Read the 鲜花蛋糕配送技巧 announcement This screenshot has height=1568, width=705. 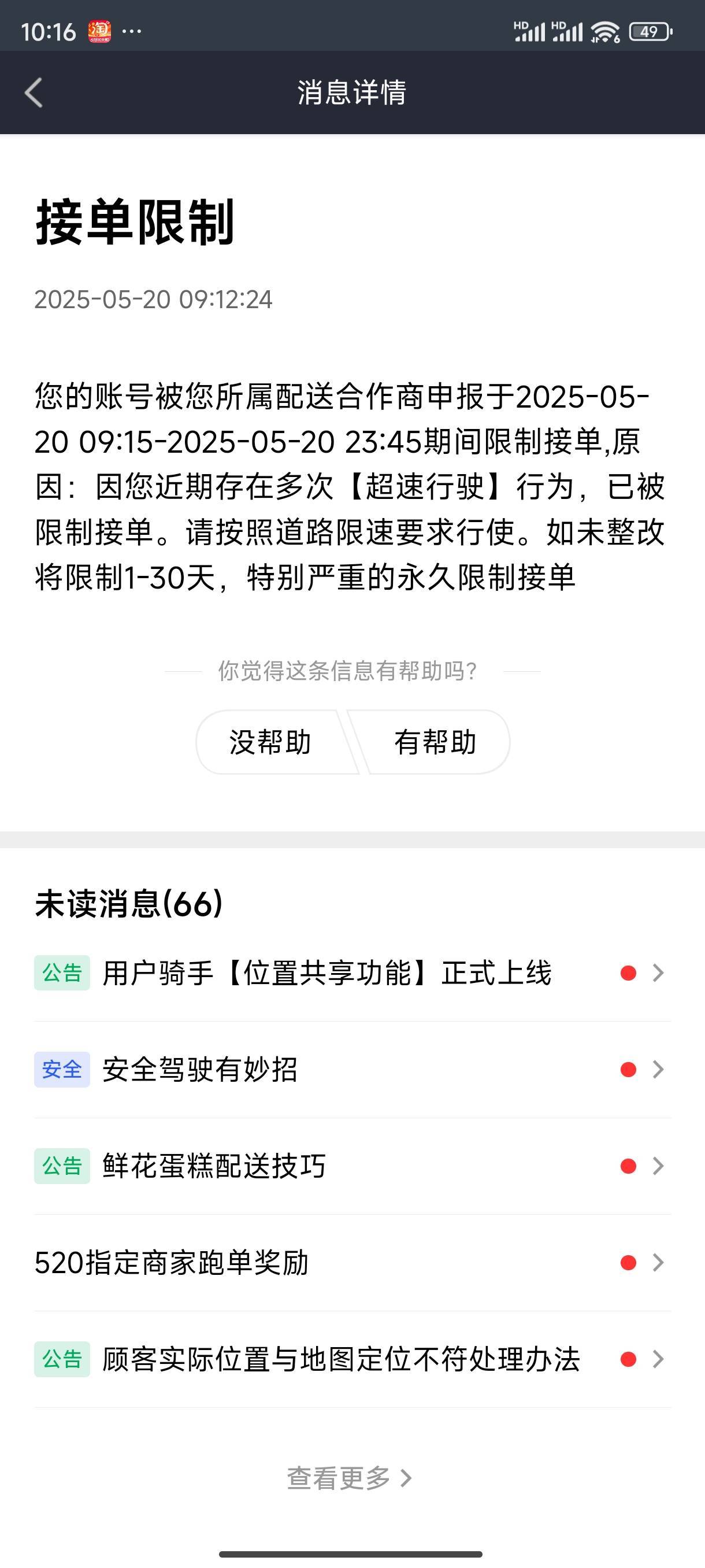pyautogui.click(x=352, y=1166)
